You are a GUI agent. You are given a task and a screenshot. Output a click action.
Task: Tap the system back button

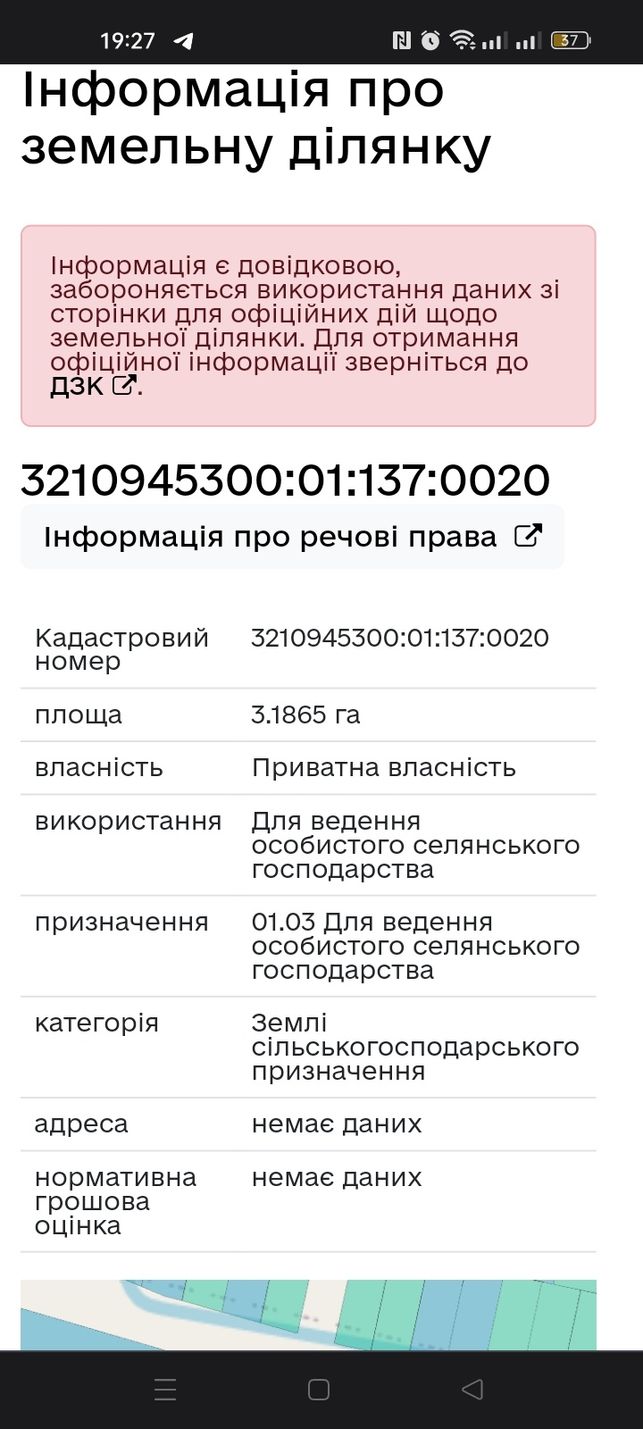click(472, 1389)
